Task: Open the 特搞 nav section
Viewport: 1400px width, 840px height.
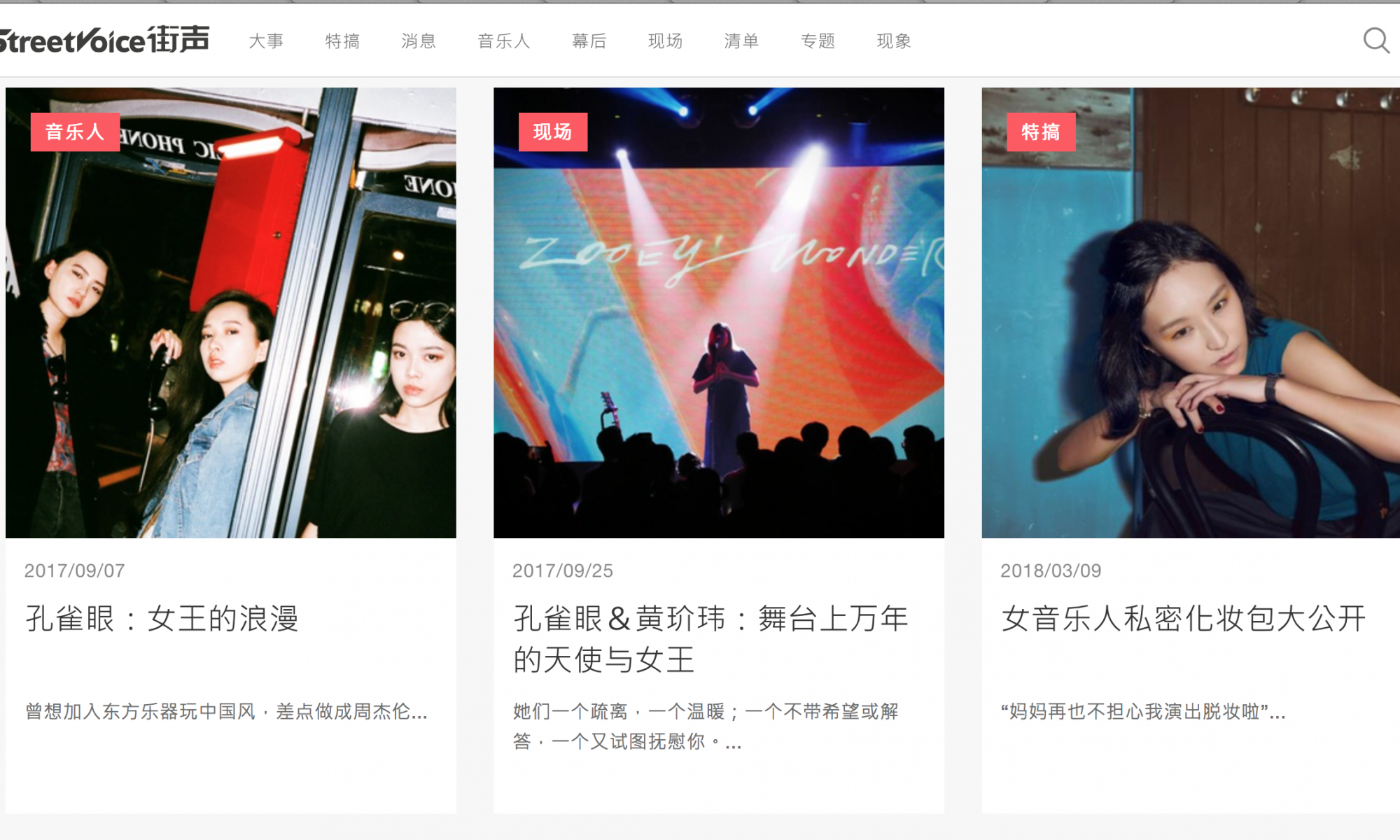Action: 342,41
